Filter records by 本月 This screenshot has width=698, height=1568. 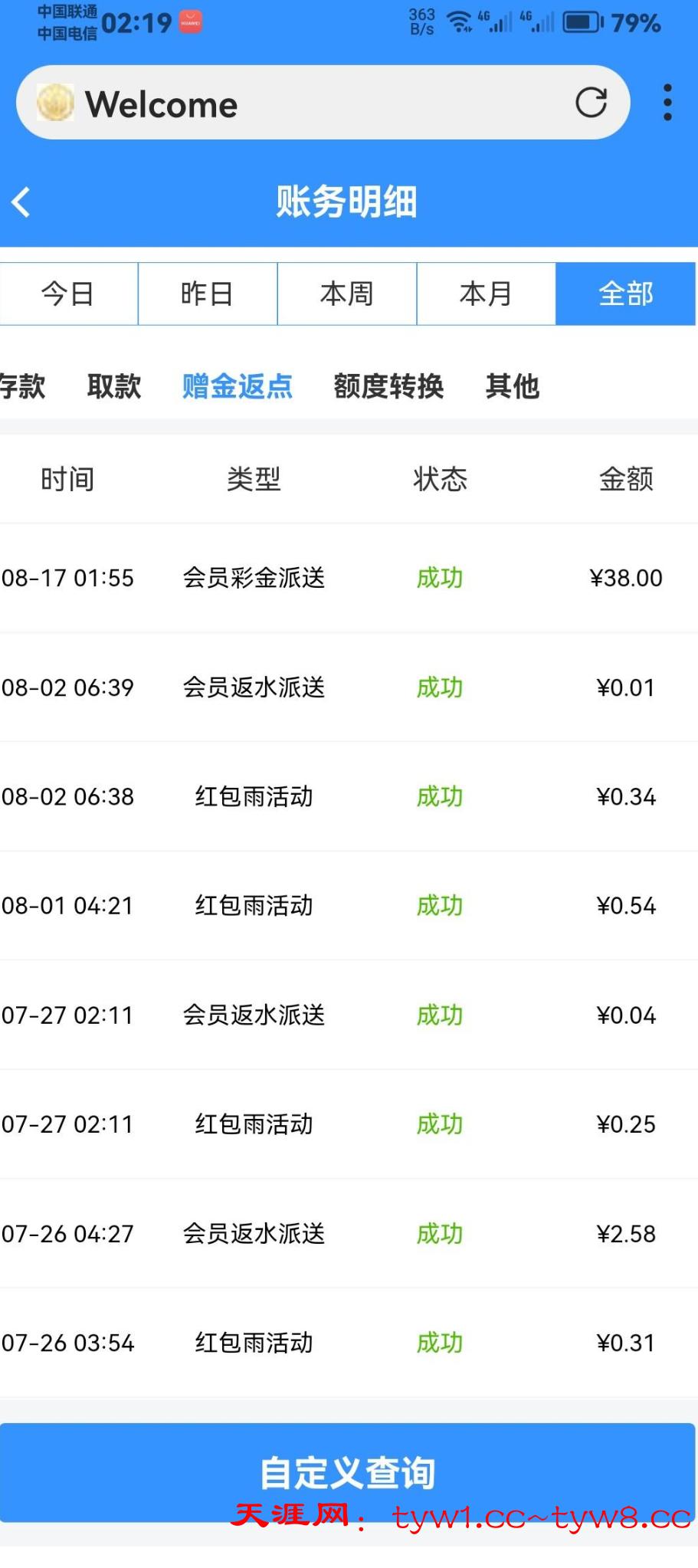tap(486, 294)
